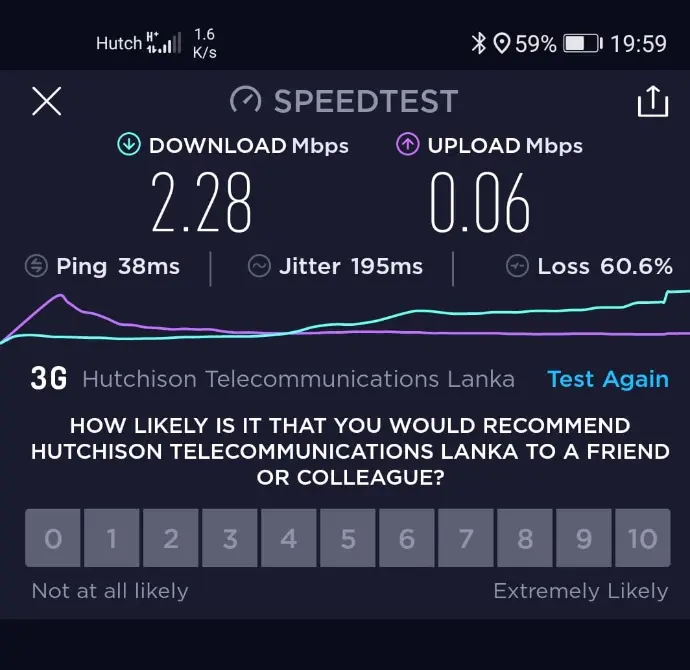Pick rating 3 on the survey
The height and width of the screenshot is (670, 690).
click(x=229, y=539)
